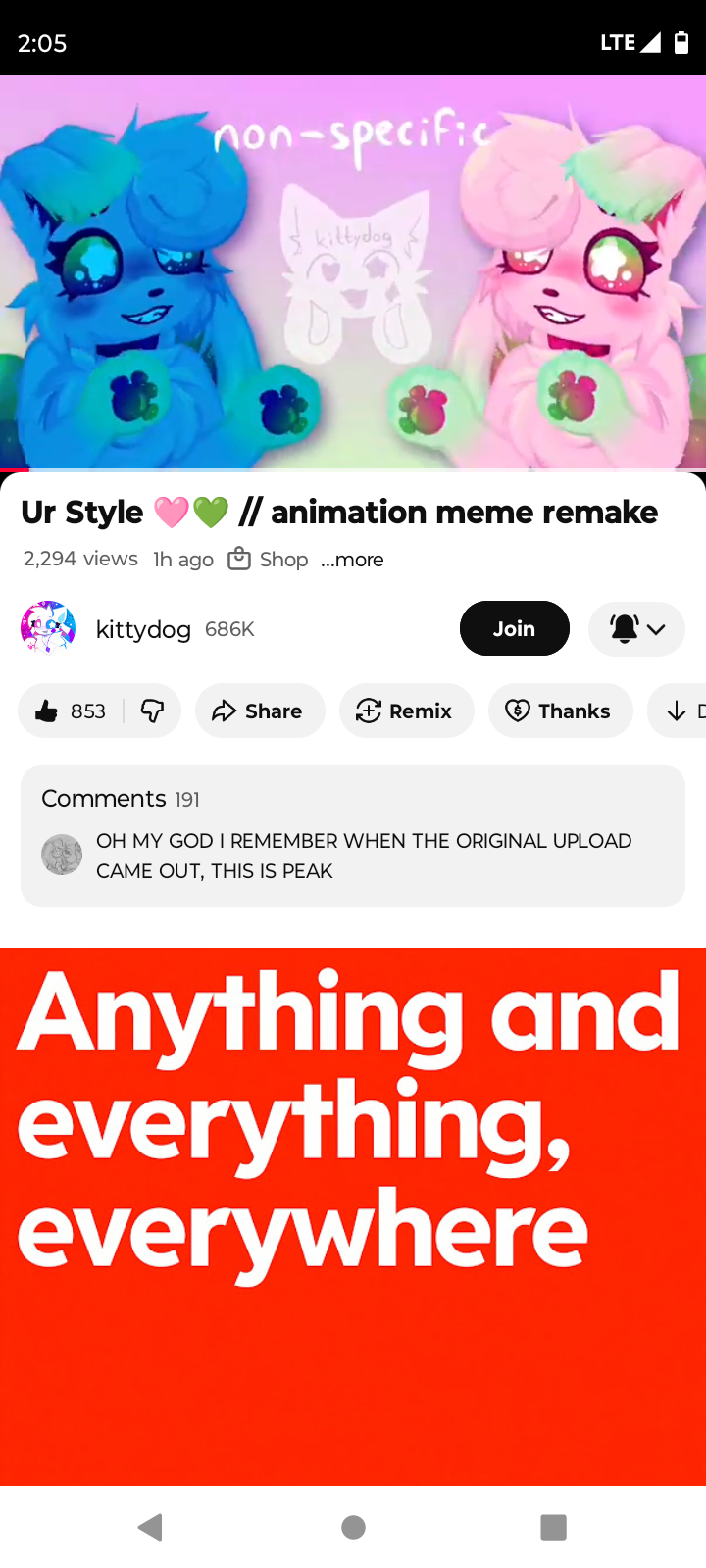Screen dimensions: 706x1568
Task: Open the notification bell dropdown
Action: tap(636, 628)
